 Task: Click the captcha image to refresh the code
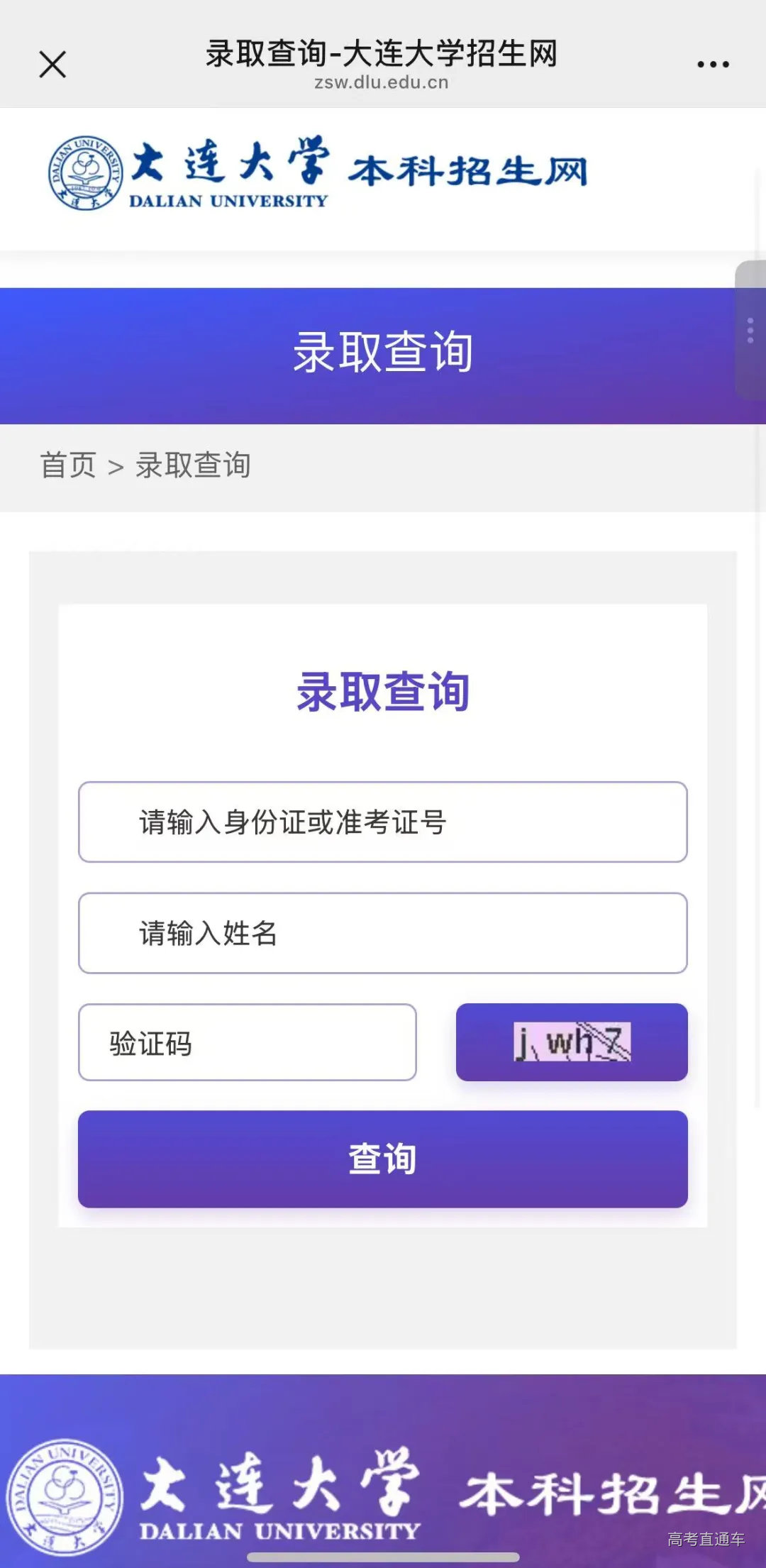572,1042
